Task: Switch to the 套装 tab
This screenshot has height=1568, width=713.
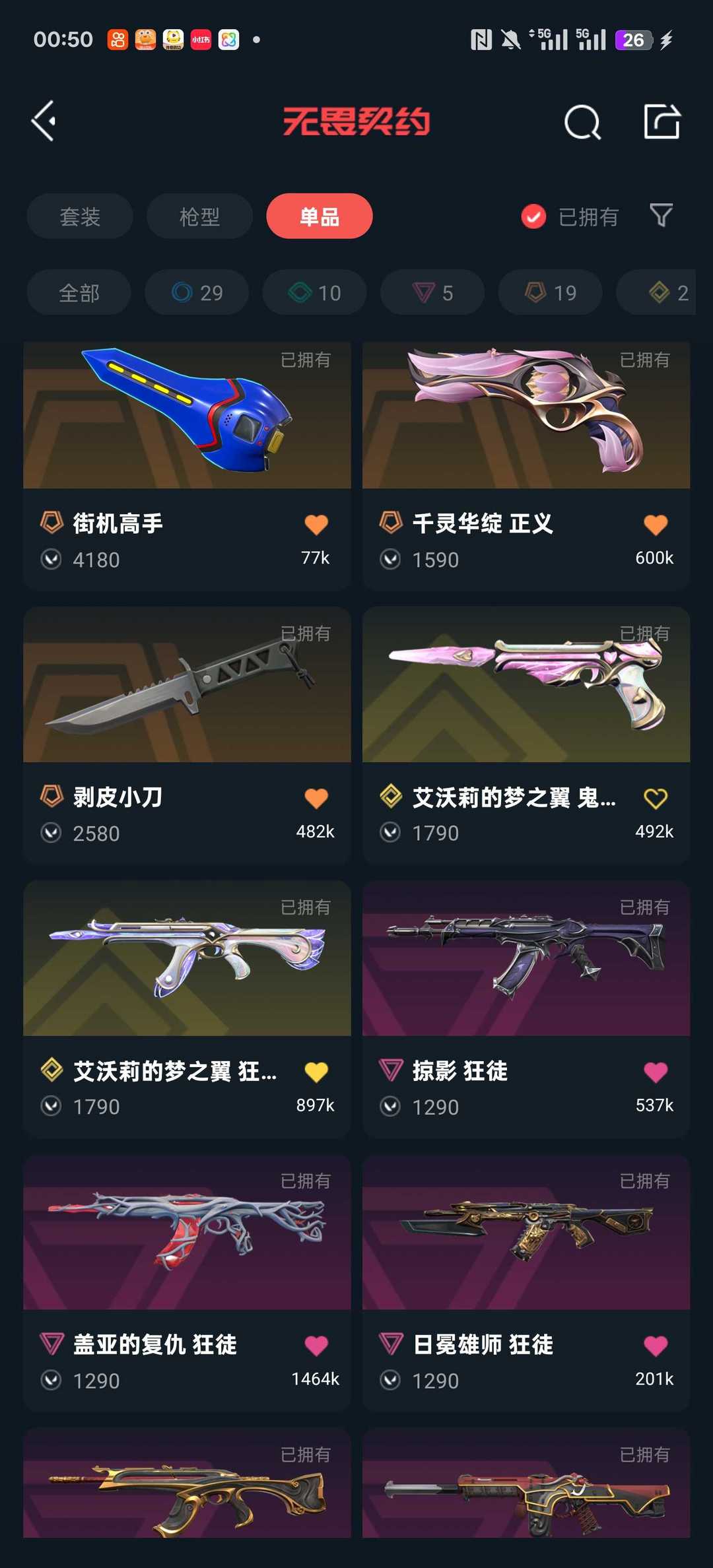Action: [x=80, y=216]
